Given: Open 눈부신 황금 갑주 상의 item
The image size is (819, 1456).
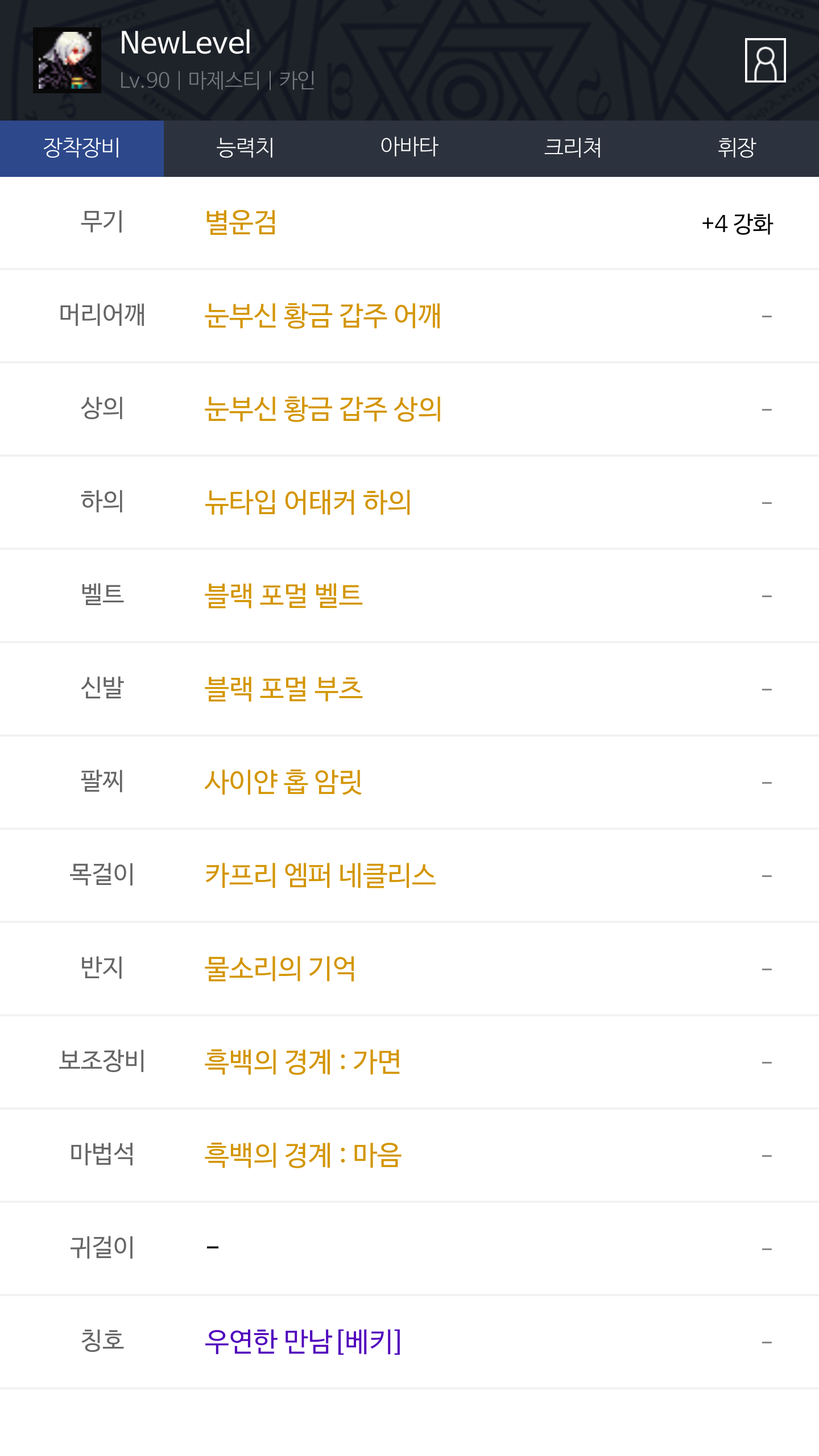Looking at the screenshot, I should coord(322,409).
